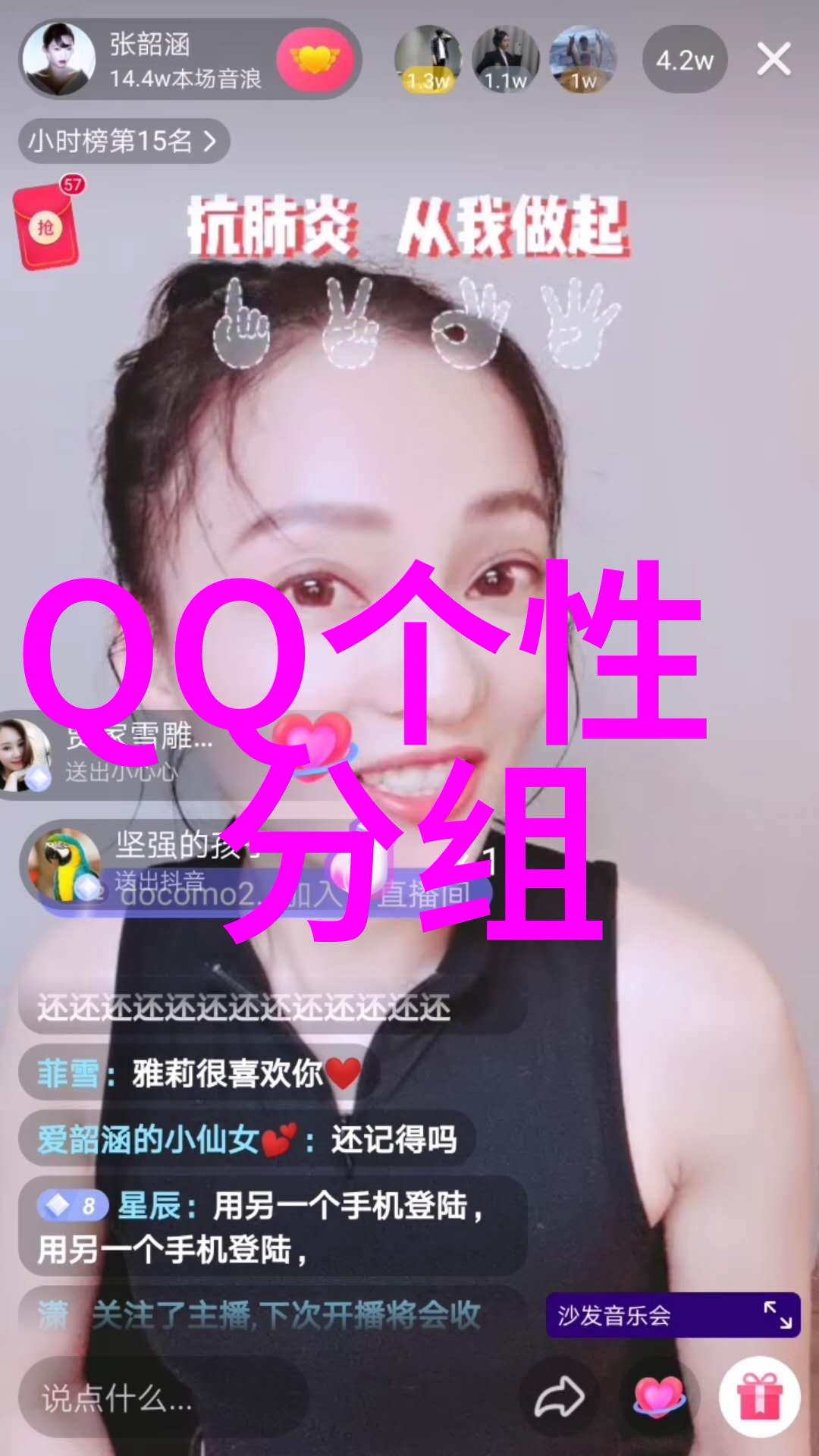
Task: Open the 小时榜第15名 ranking chip
Action: [124, 141]
